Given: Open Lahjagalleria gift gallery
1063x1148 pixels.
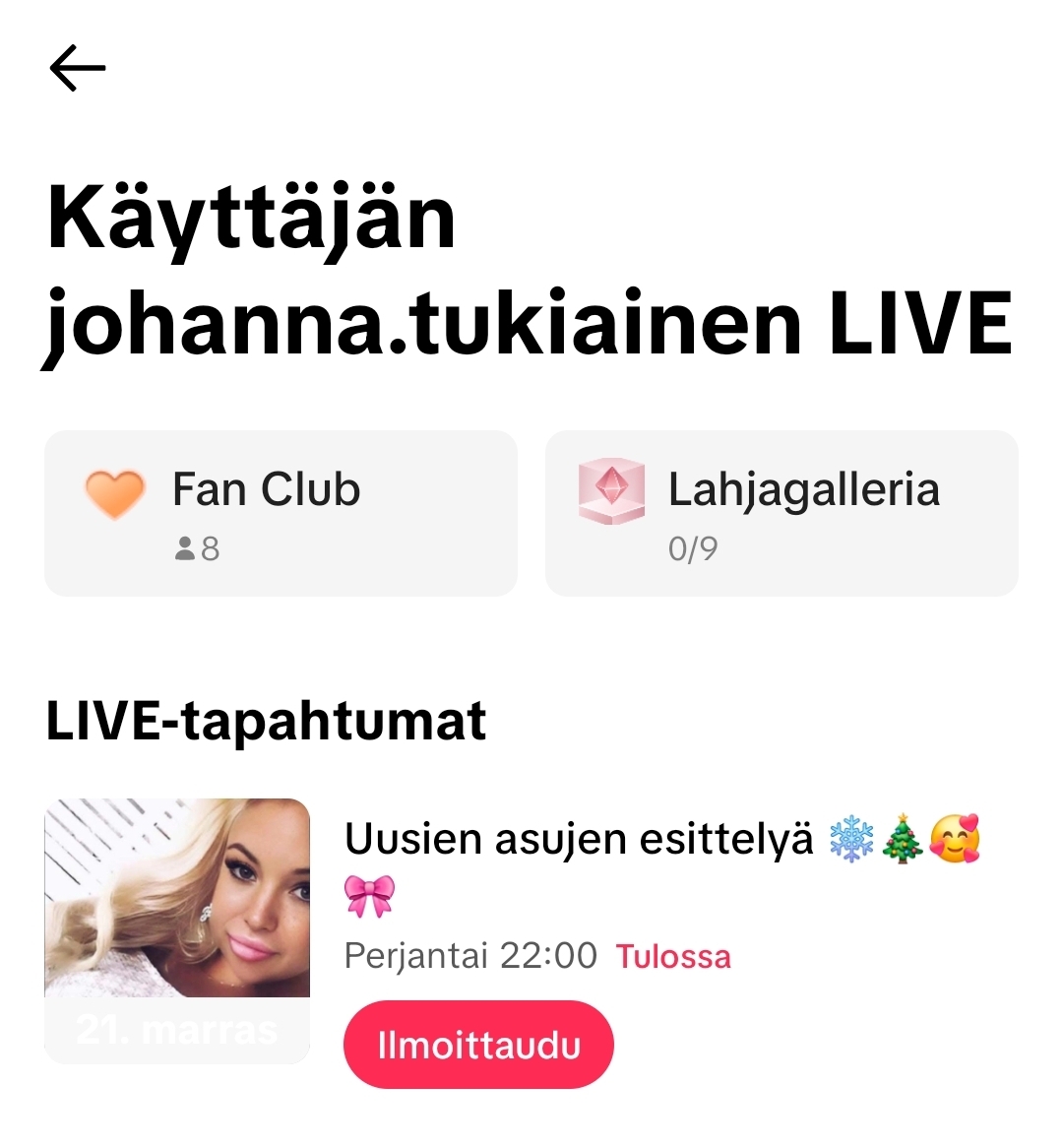Looking at the screenshot, I should pyautogui.click(x=782, y=513).
